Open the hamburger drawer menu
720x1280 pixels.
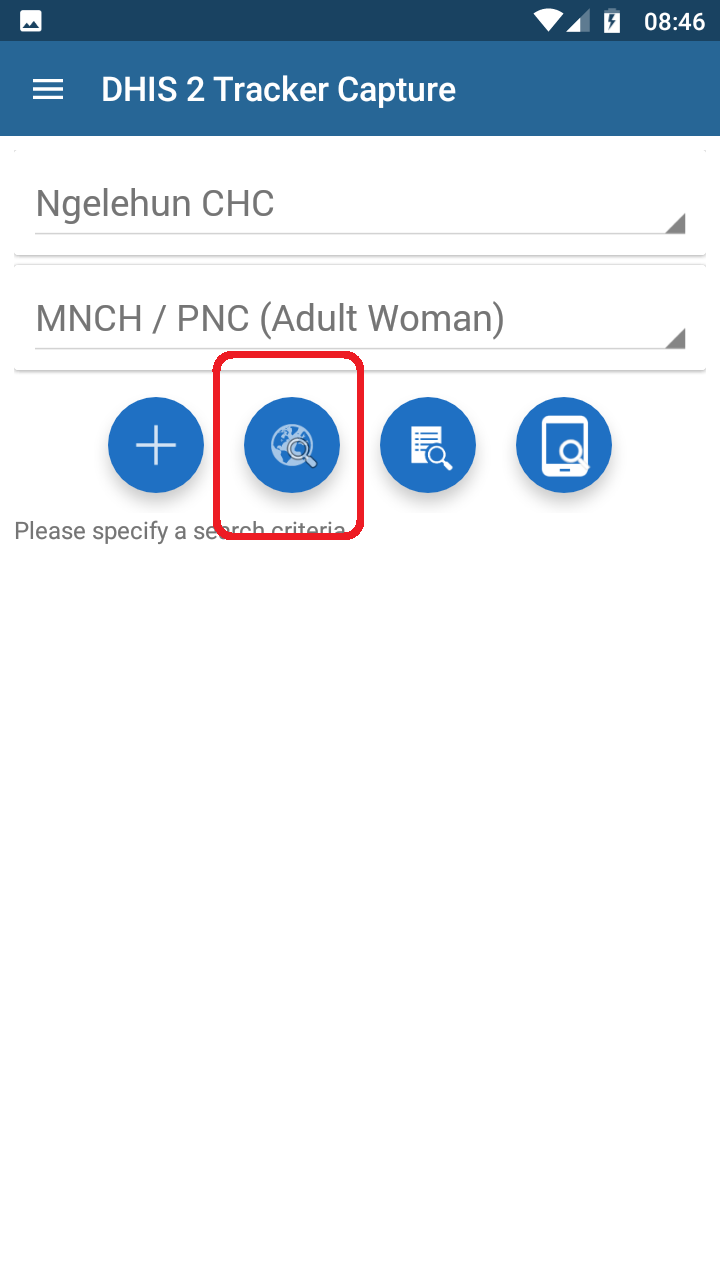click(48, 90)
